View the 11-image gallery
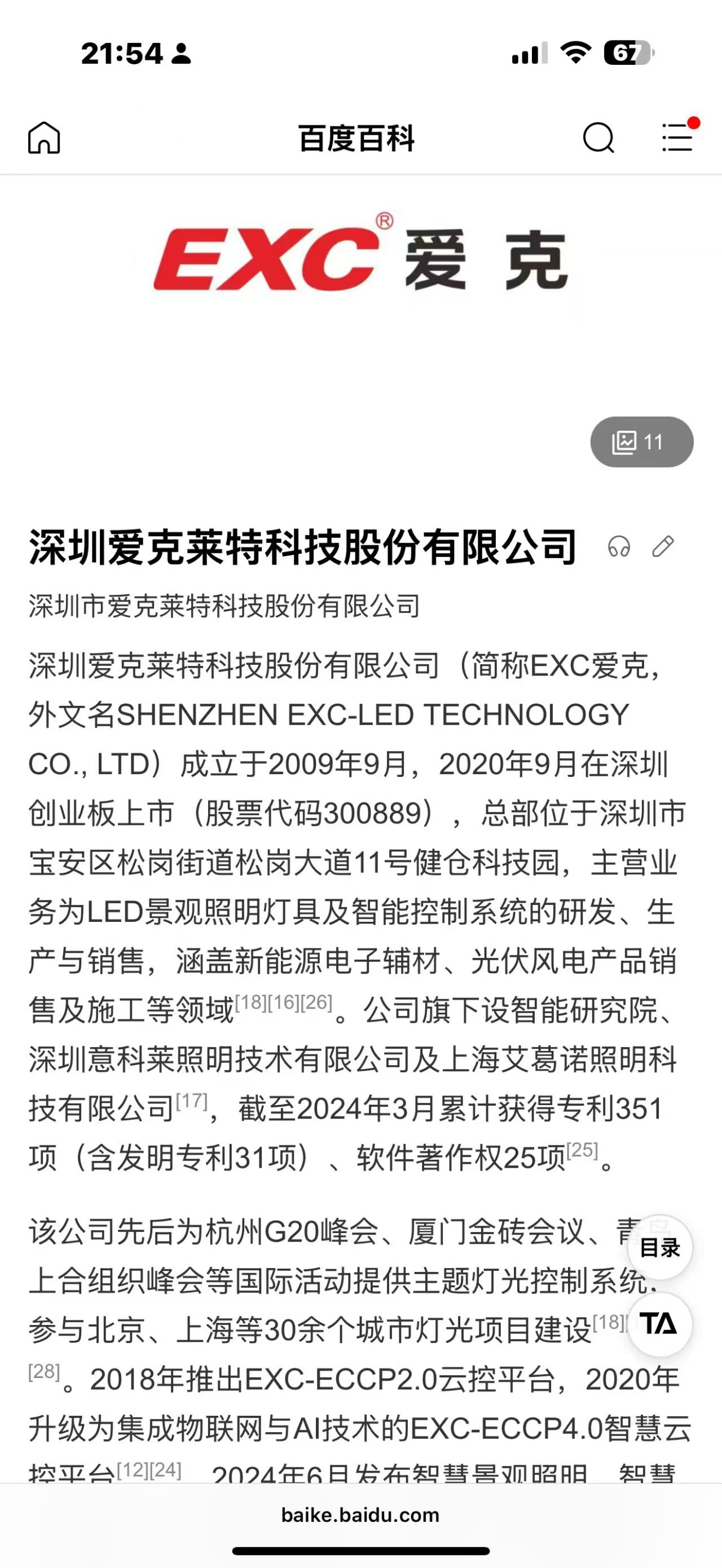 point(641,442)
